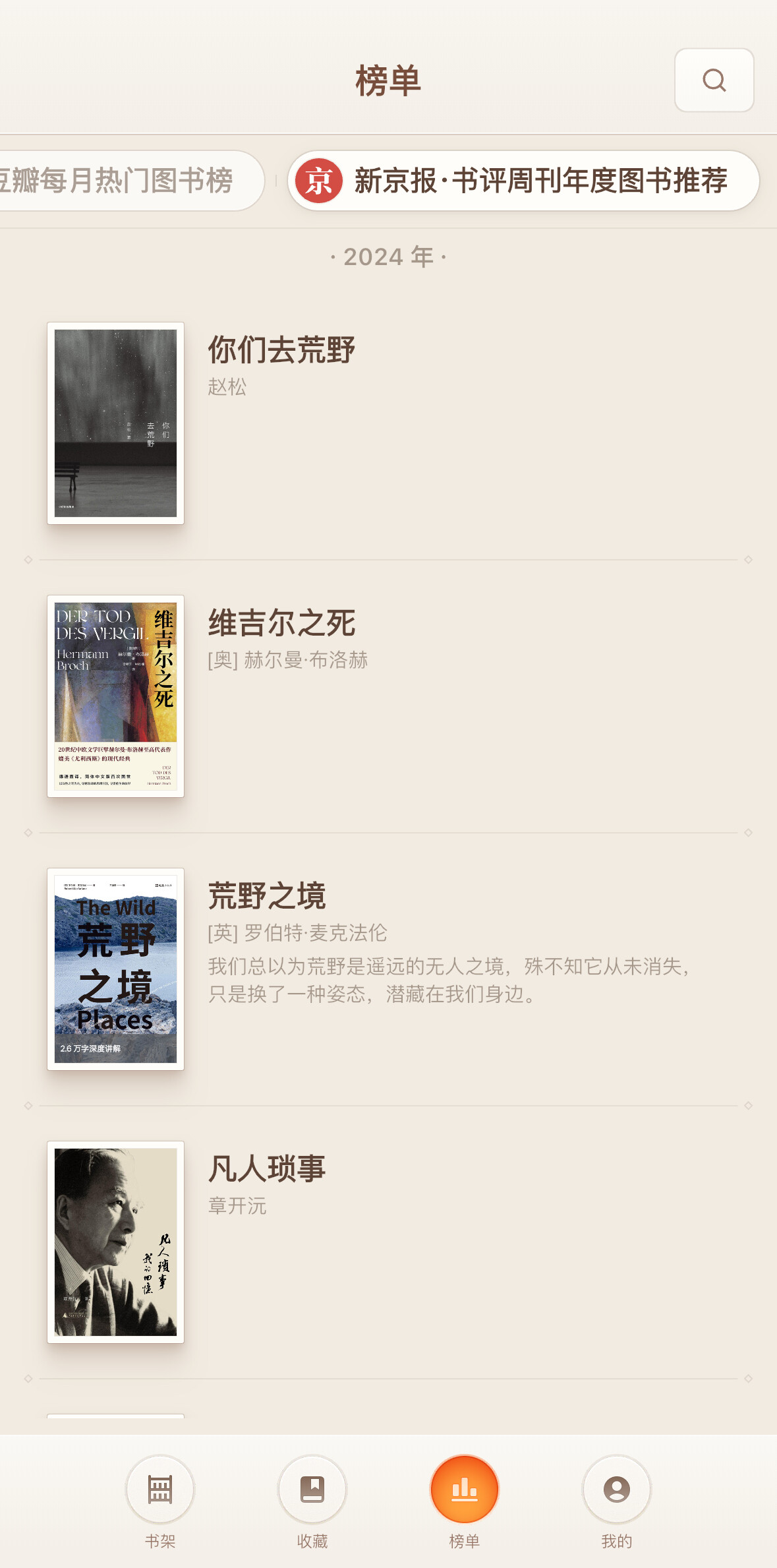Open 荒野之境 by 罗伯特·麦克法伦
The height and width of the screenshot is (1568, 777).
267,896
